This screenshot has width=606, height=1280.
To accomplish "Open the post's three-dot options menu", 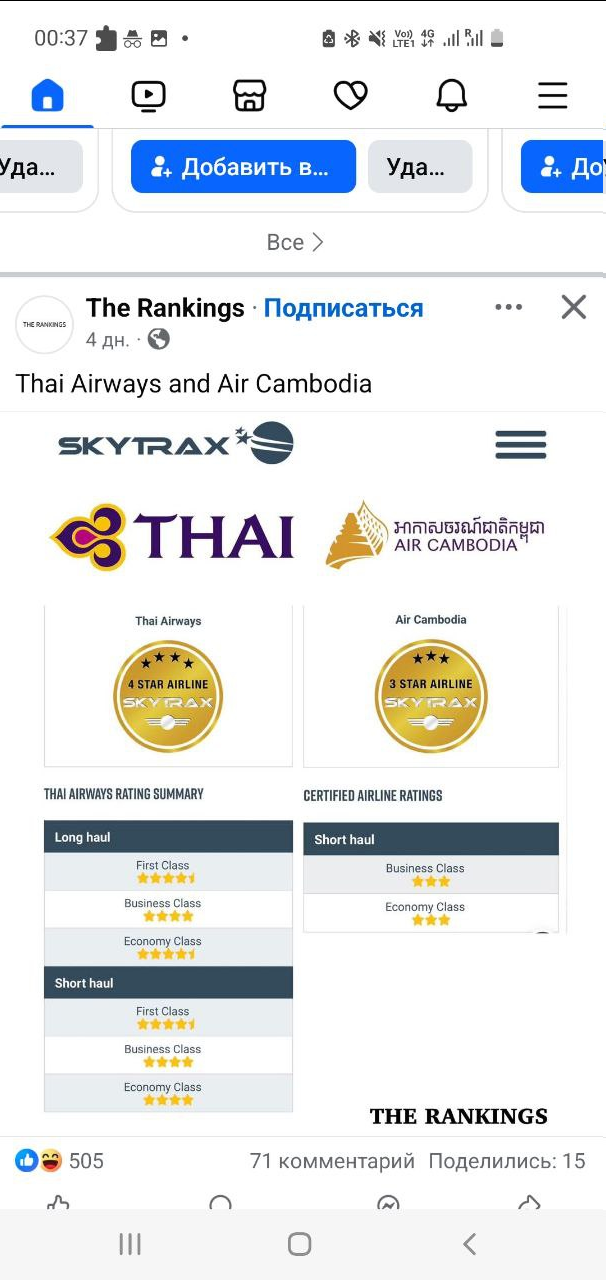I will (509, 307).
